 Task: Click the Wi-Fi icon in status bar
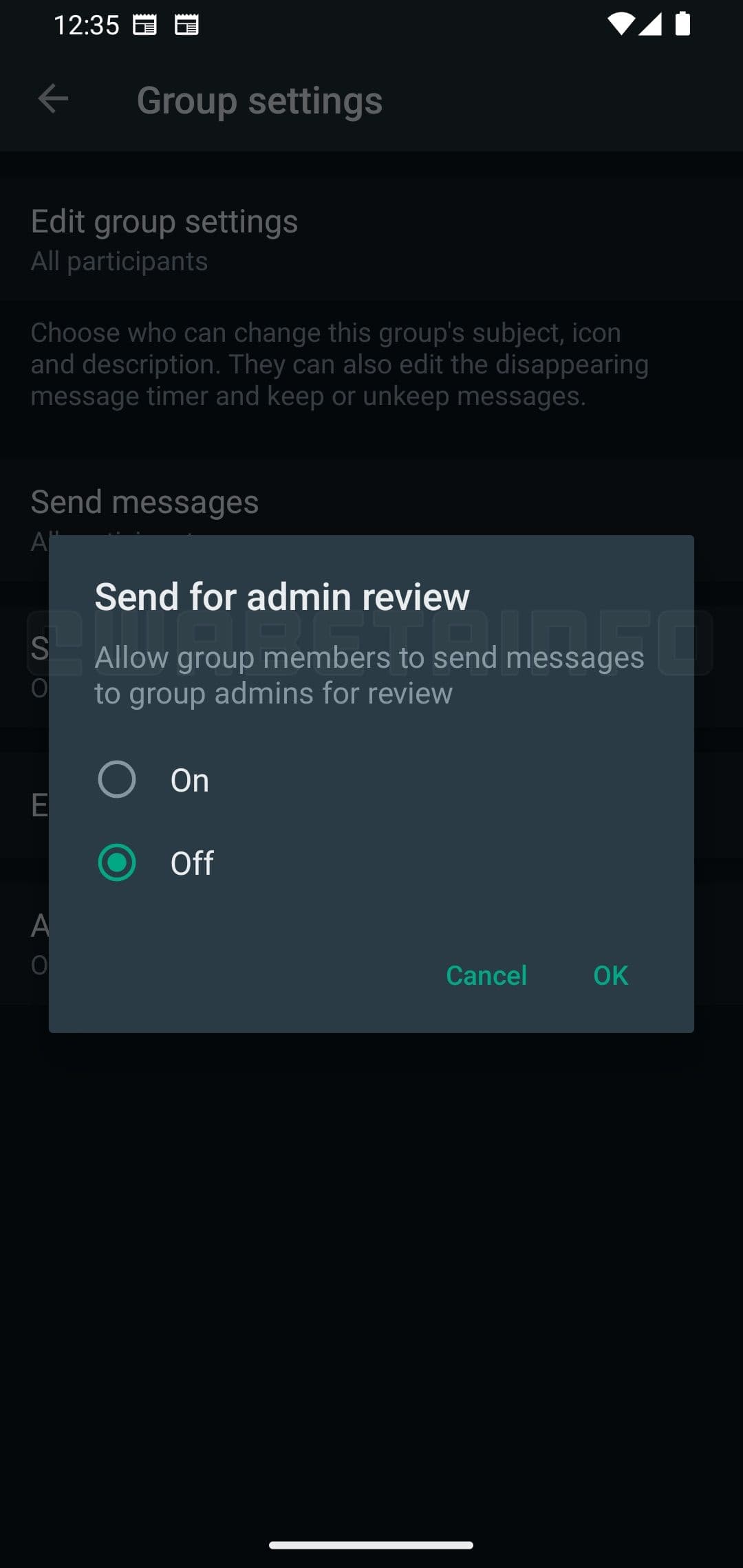(621, 23)
